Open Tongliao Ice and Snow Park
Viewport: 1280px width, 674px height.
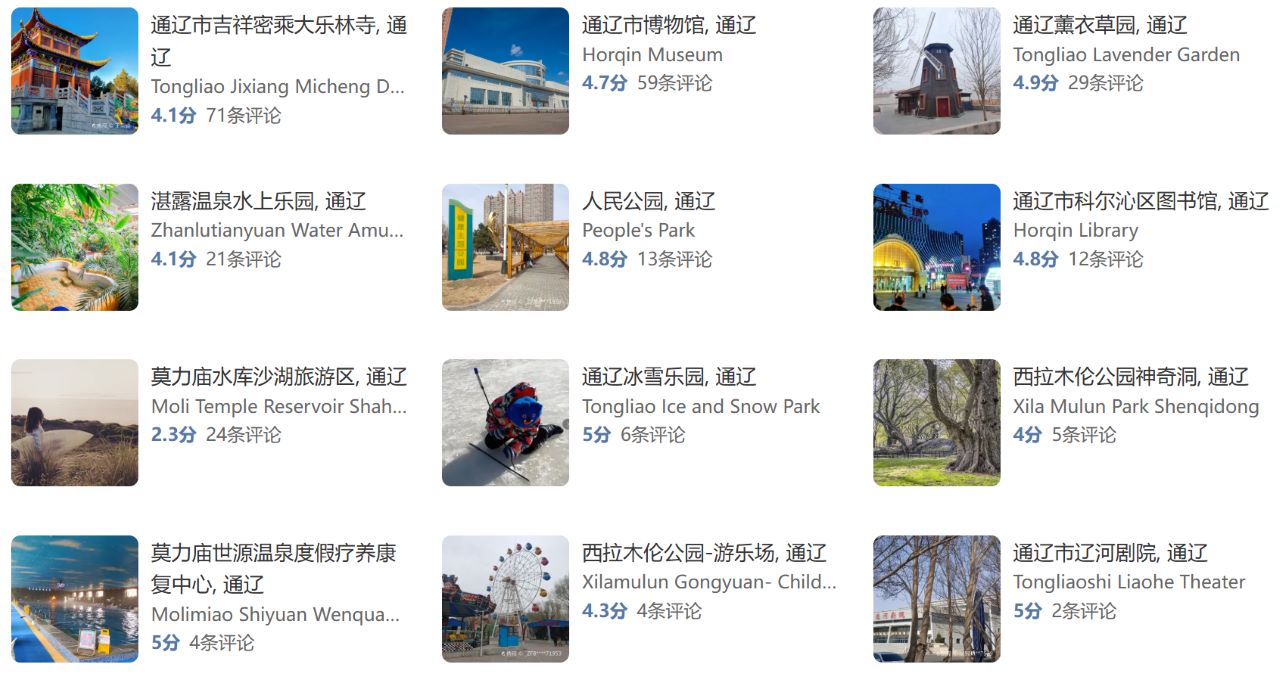click(668, 377)
